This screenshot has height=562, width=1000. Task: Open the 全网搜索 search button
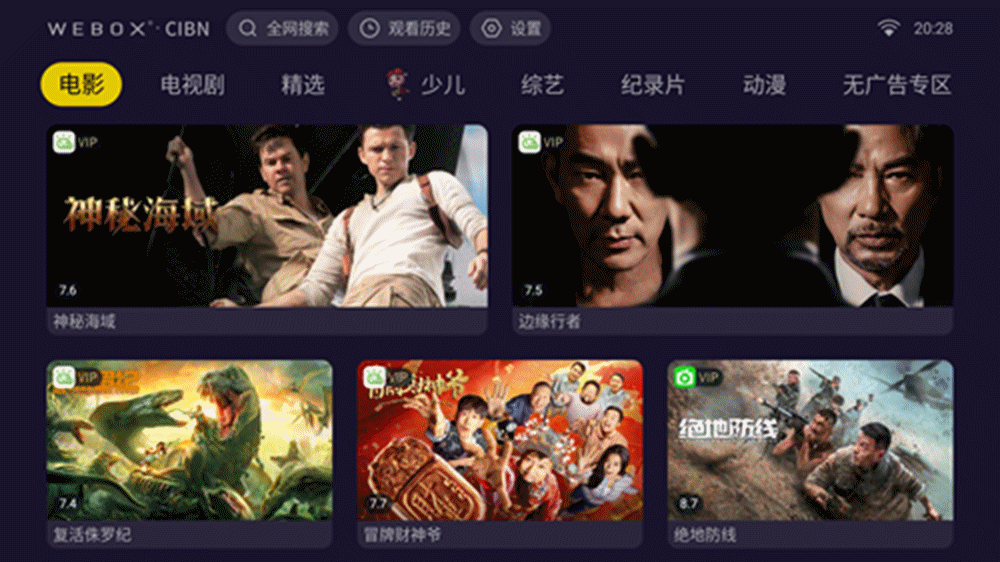[282, 29]
